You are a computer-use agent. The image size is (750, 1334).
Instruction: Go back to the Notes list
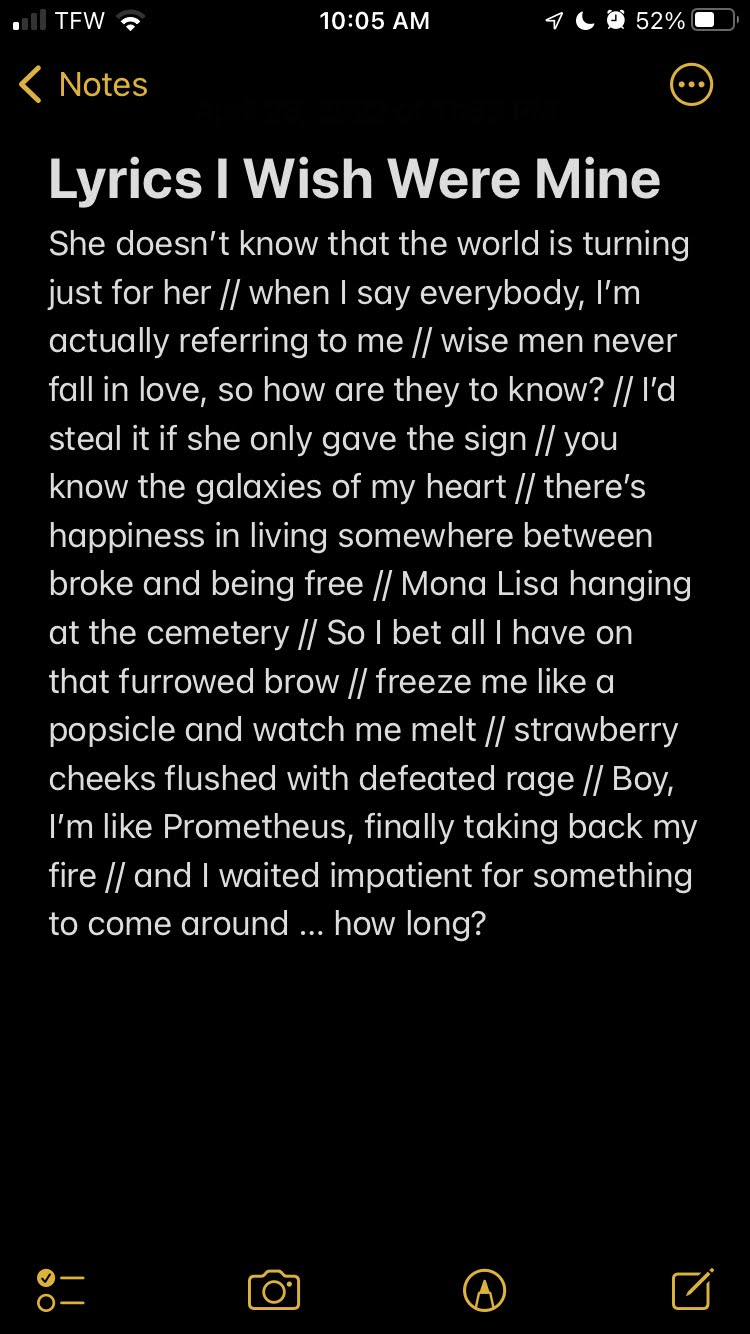click(83, 85)
